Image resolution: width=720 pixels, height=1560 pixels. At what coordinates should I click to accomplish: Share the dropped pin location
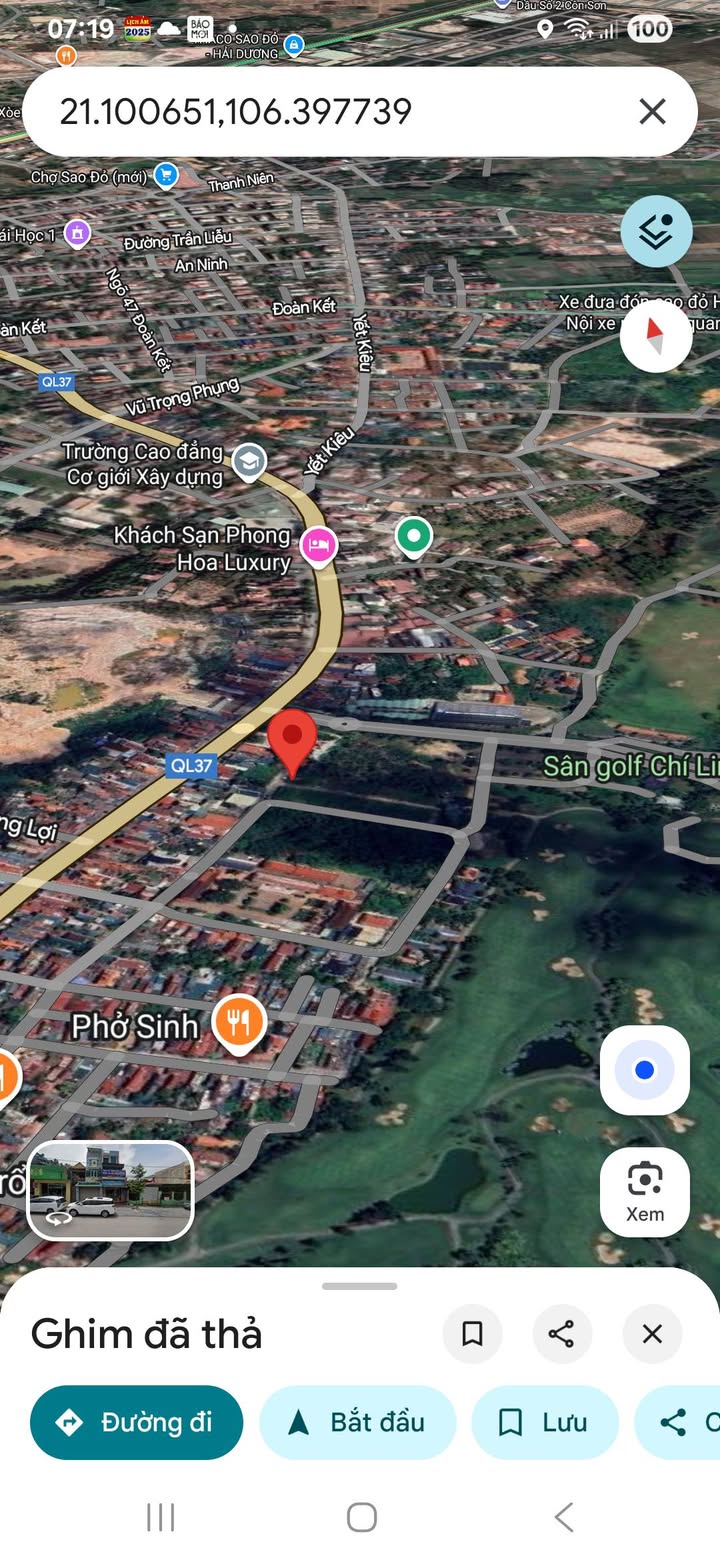pos(561,1333)
